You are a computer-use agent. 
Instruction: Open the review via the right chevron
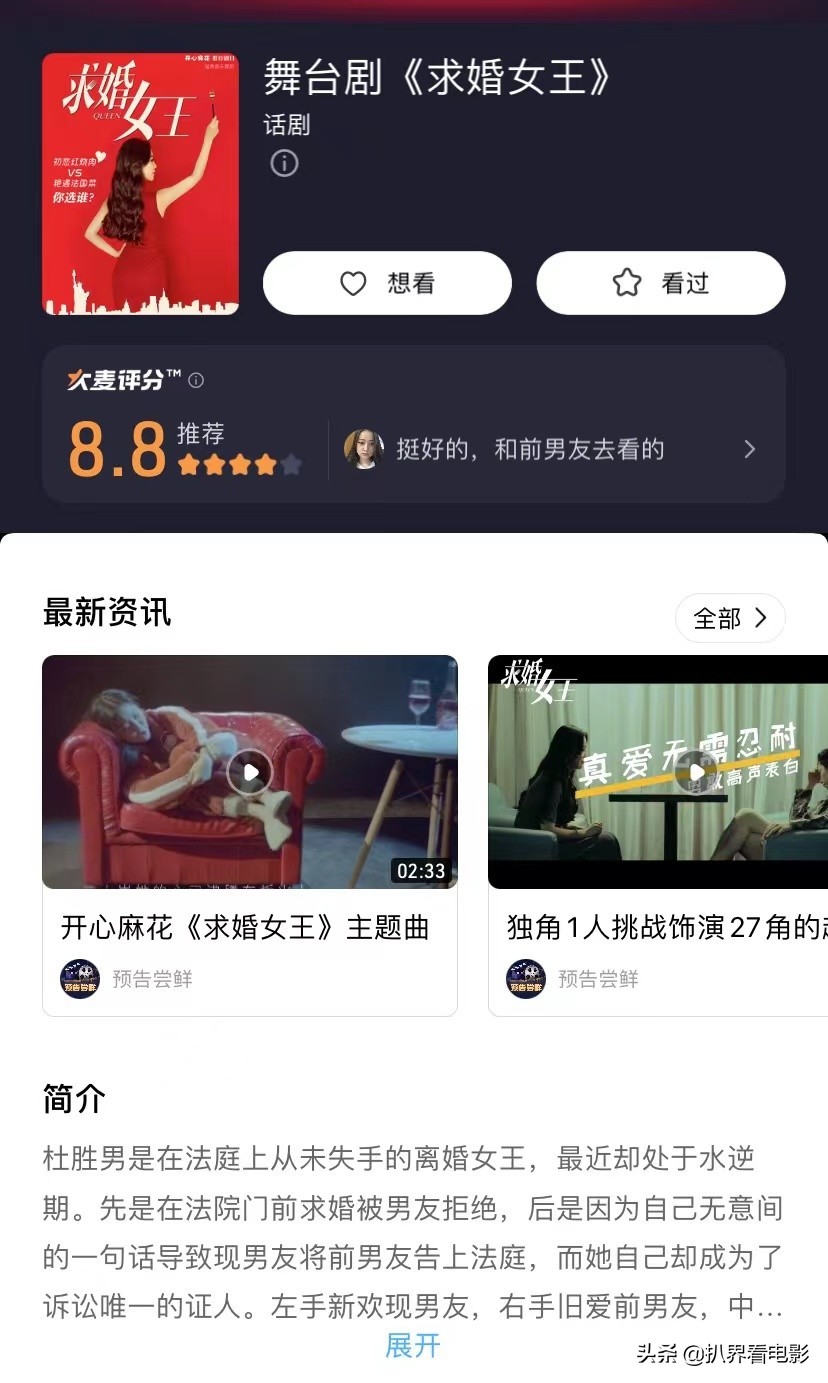click(x=749, y=449)
